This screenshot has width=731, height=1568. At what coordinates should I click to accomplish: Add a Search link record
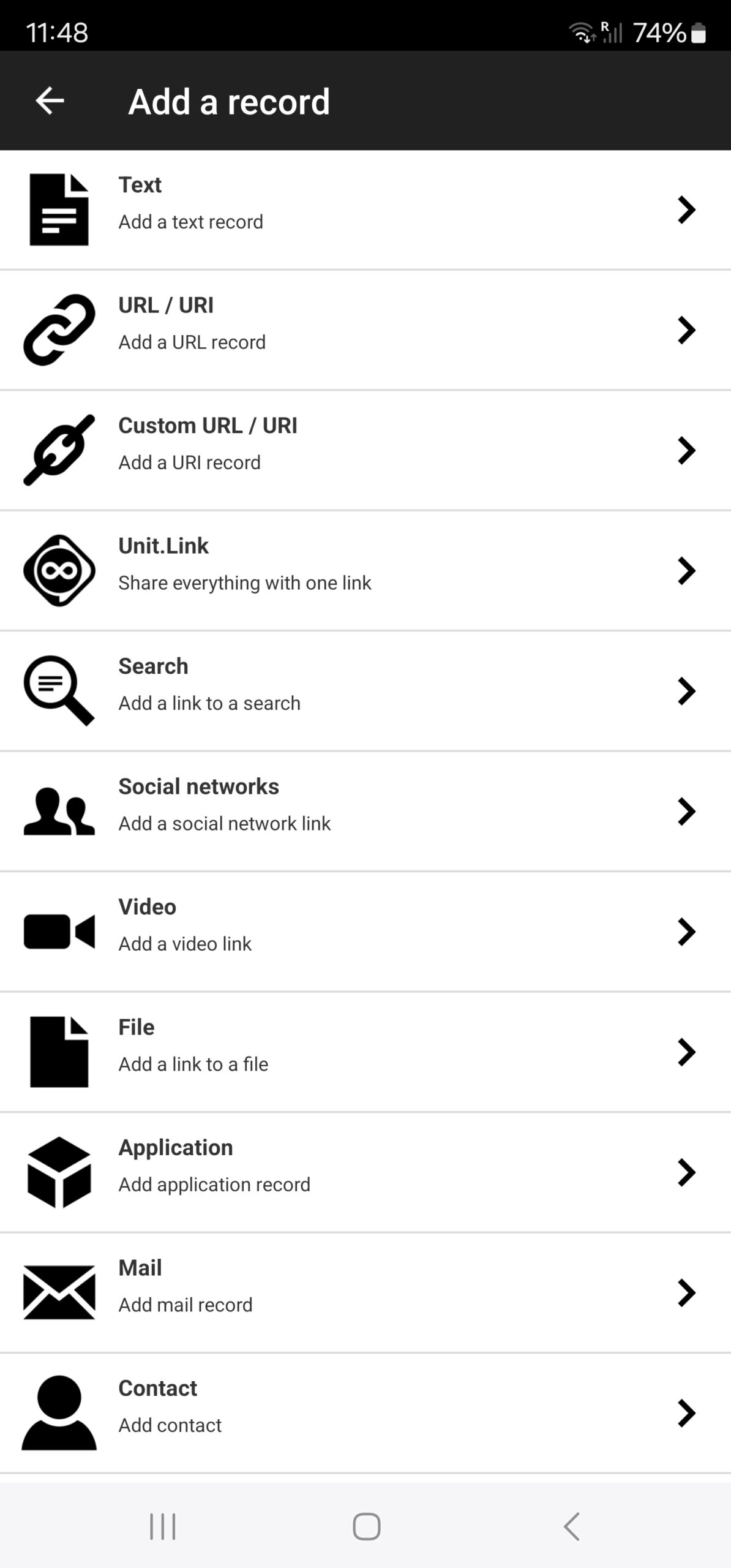click(x=365, y=691)
